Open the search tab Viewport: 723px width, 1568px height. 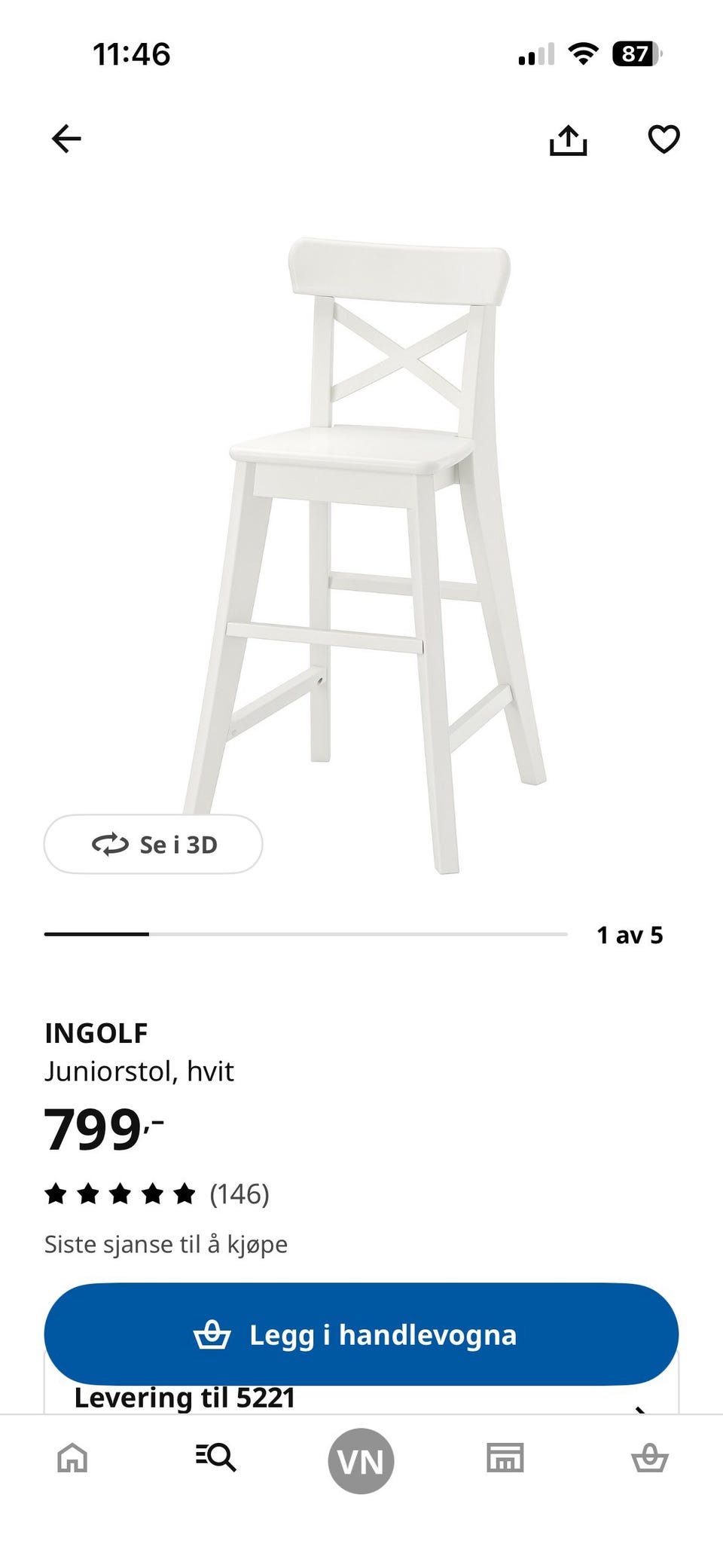(216, 1458)
